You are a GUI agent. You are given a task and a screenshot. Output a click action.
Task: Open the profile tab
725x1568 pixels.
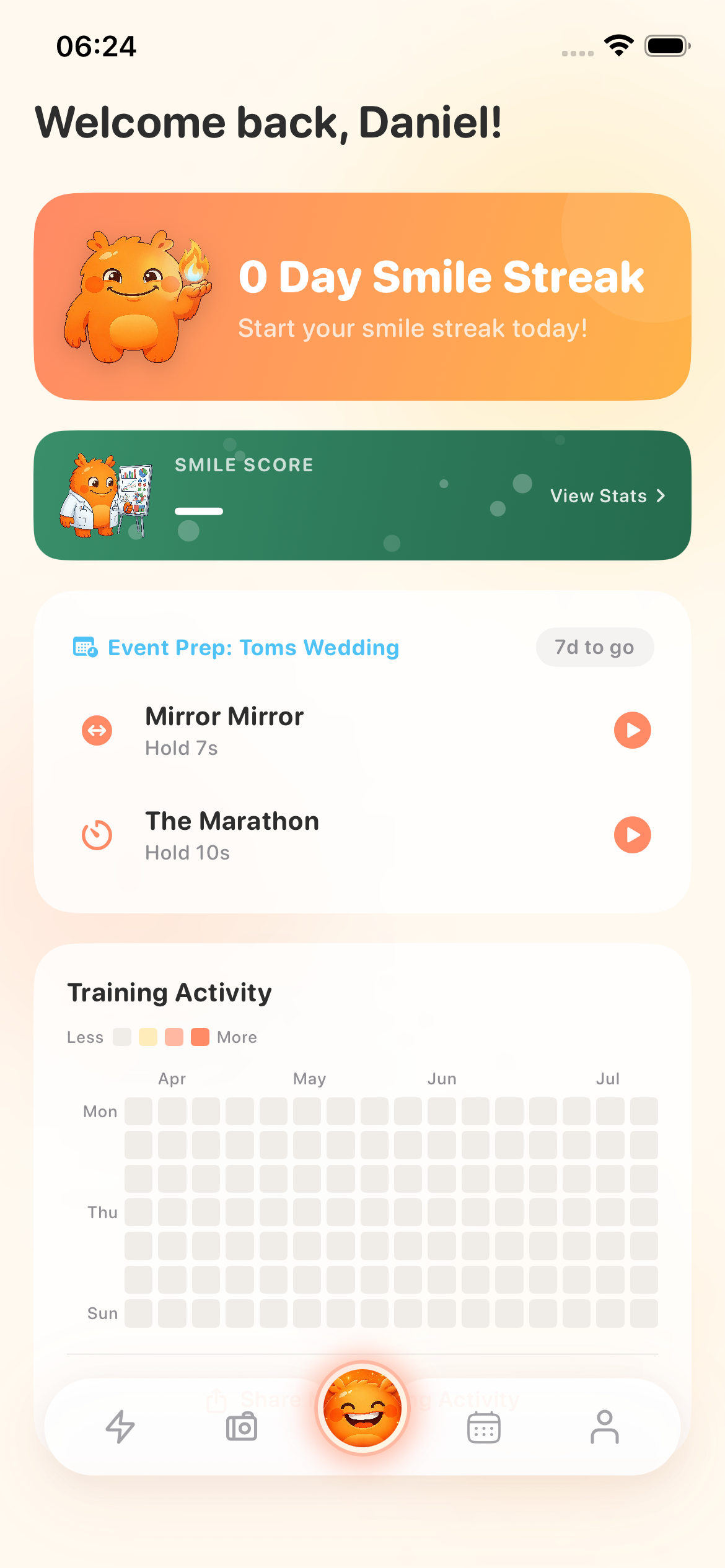pyautogui.click(x=604, y=1427)
